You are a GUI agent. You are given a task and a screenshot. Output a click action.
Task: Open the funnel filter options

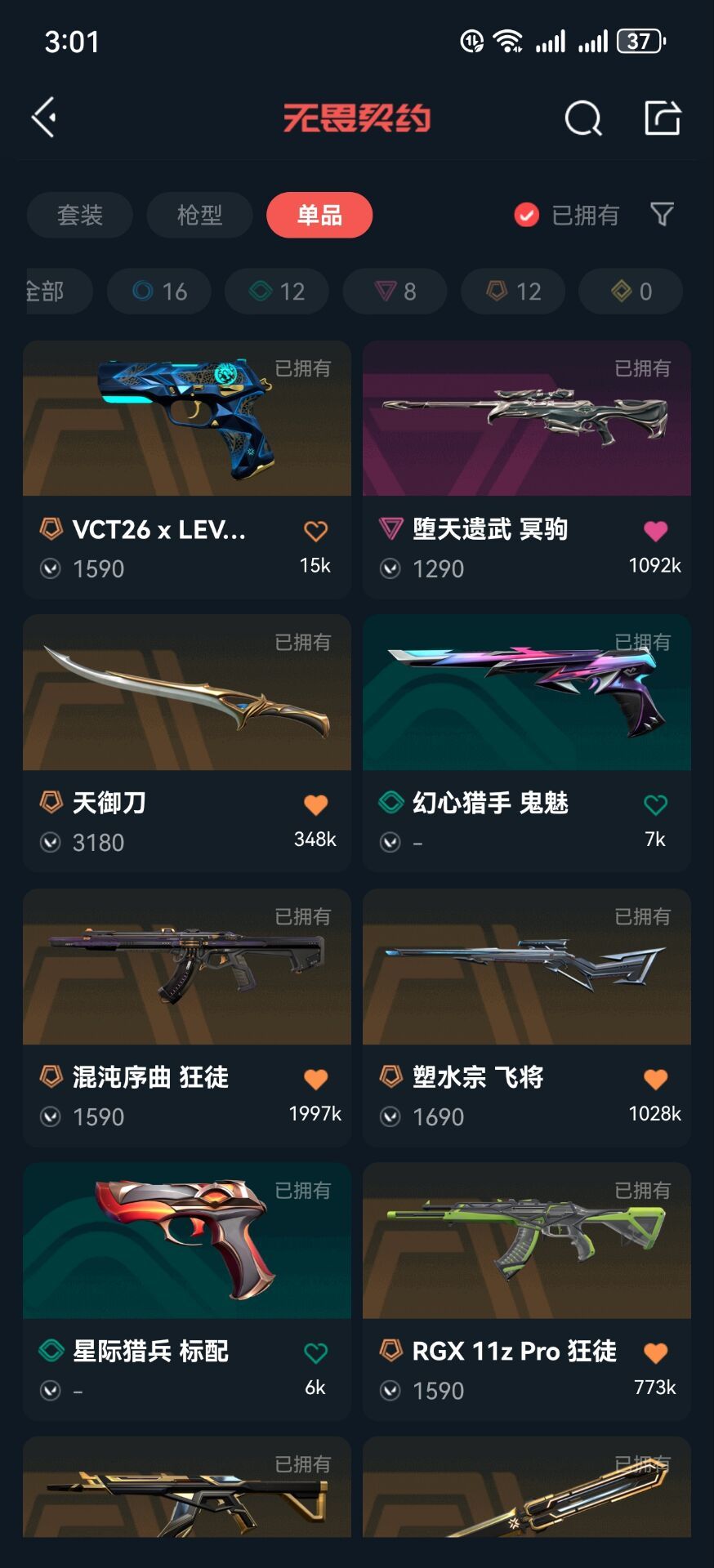[662, 215]
